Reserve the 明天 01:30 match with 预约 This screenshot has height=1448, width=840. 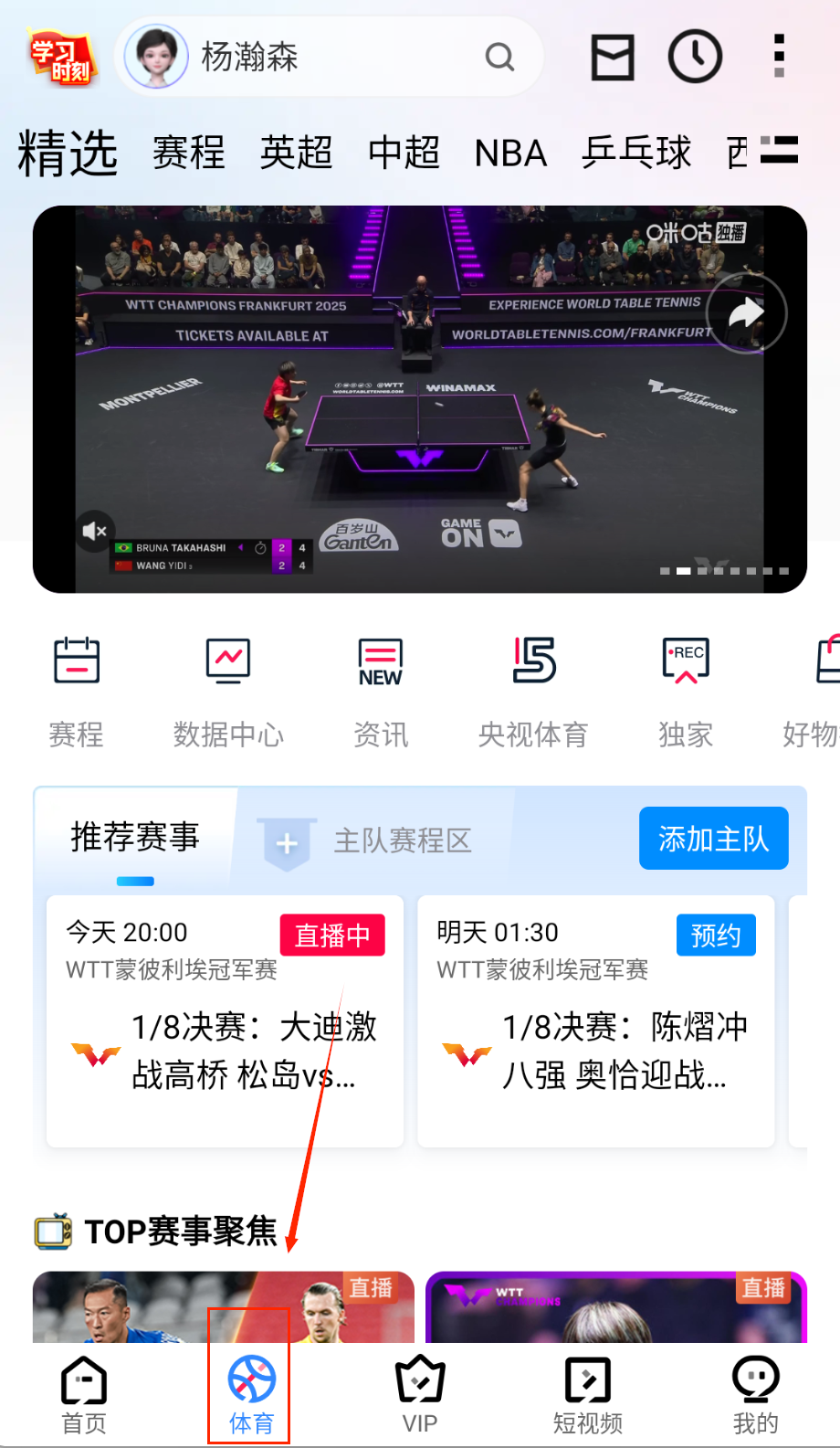pyautogui.click(x=716, y=935)
